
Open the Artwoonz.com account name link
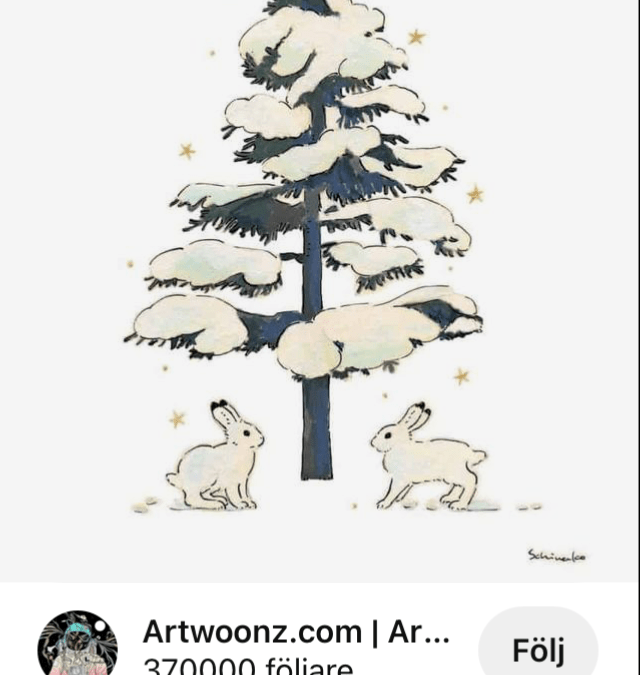pos(296,632)
